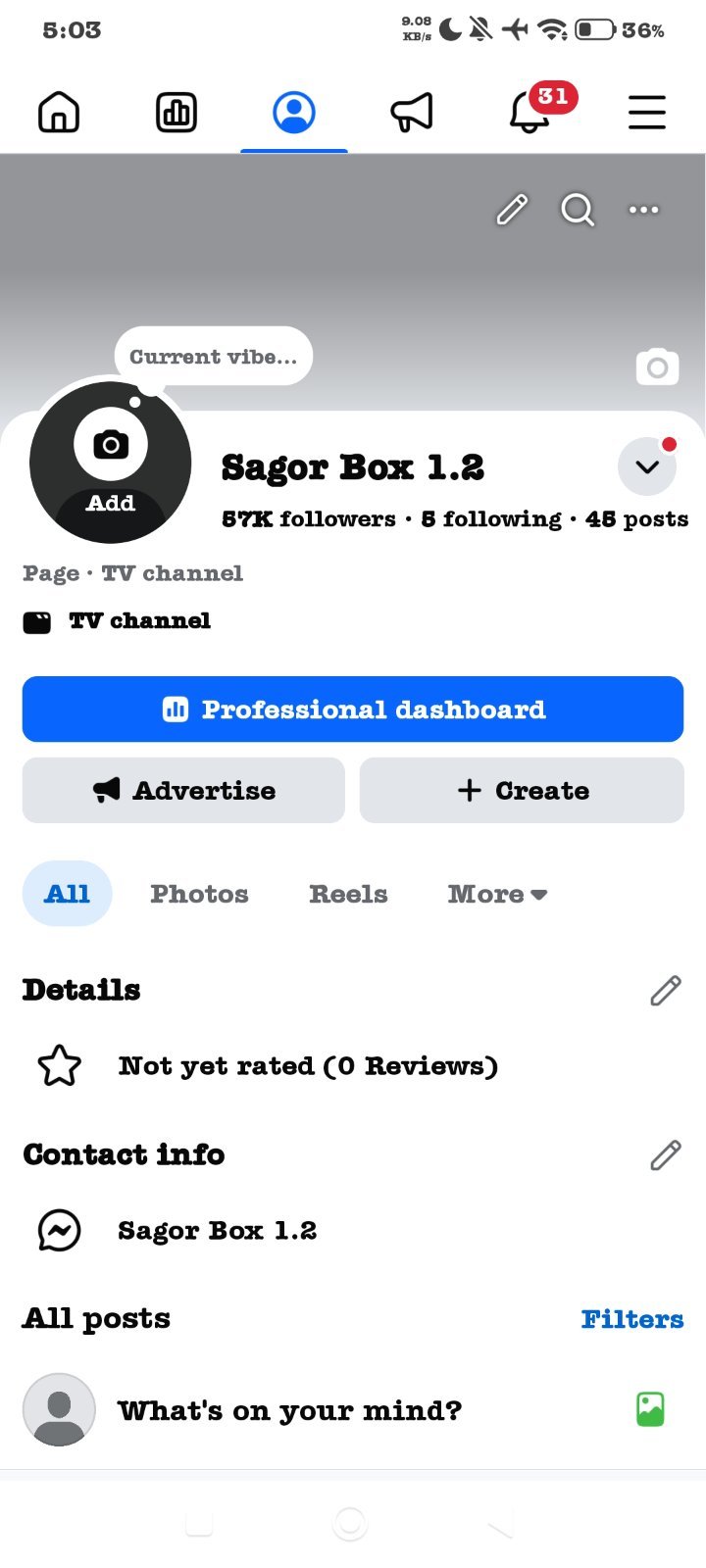Open the megaphone ads tab

(x=412, y=112)
